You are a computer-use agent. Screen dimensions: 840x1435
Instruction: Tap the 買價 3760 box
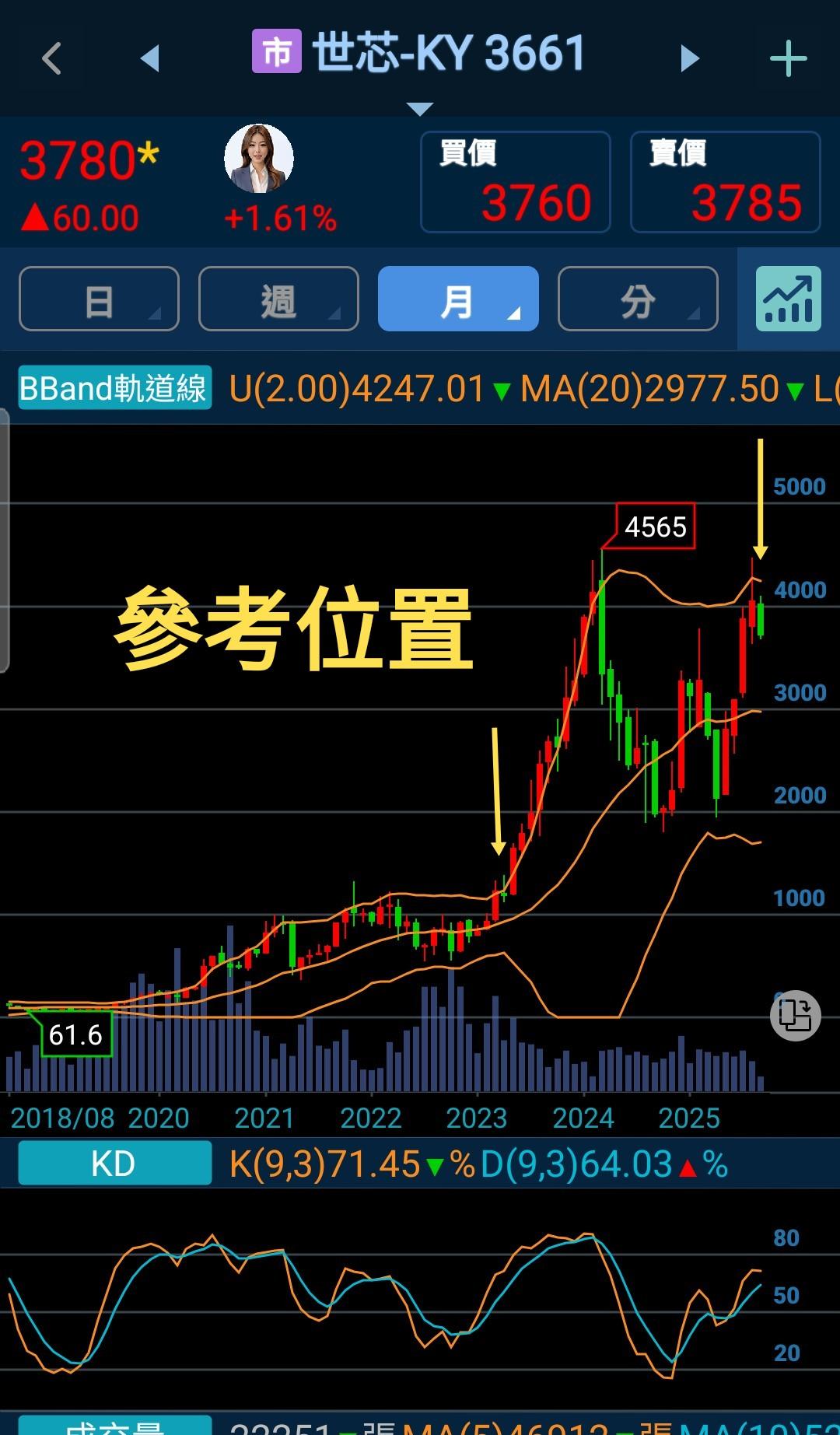[x=516, y=182]
